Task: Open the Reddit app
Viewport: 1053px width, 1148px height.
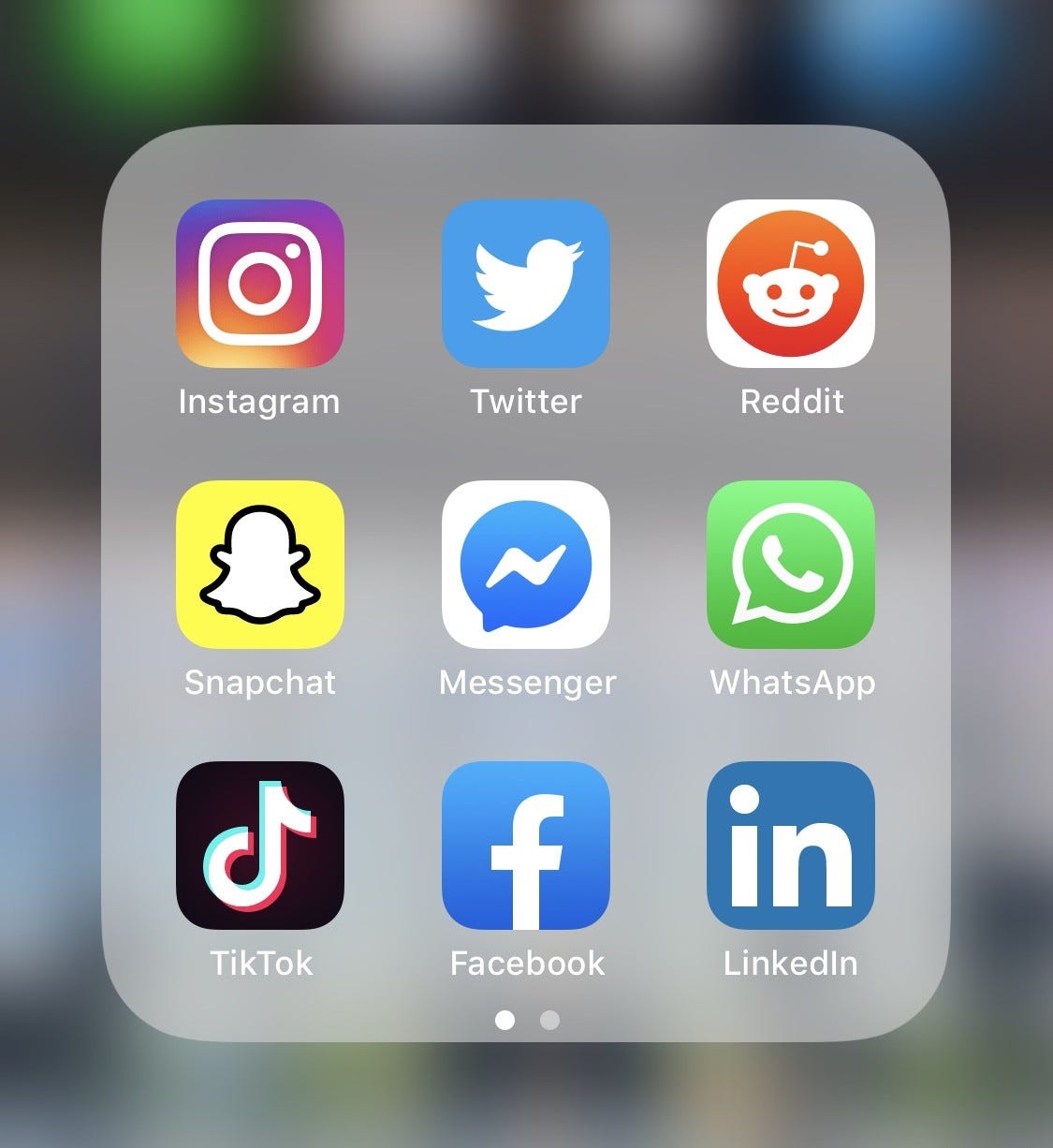Action: 791,283
